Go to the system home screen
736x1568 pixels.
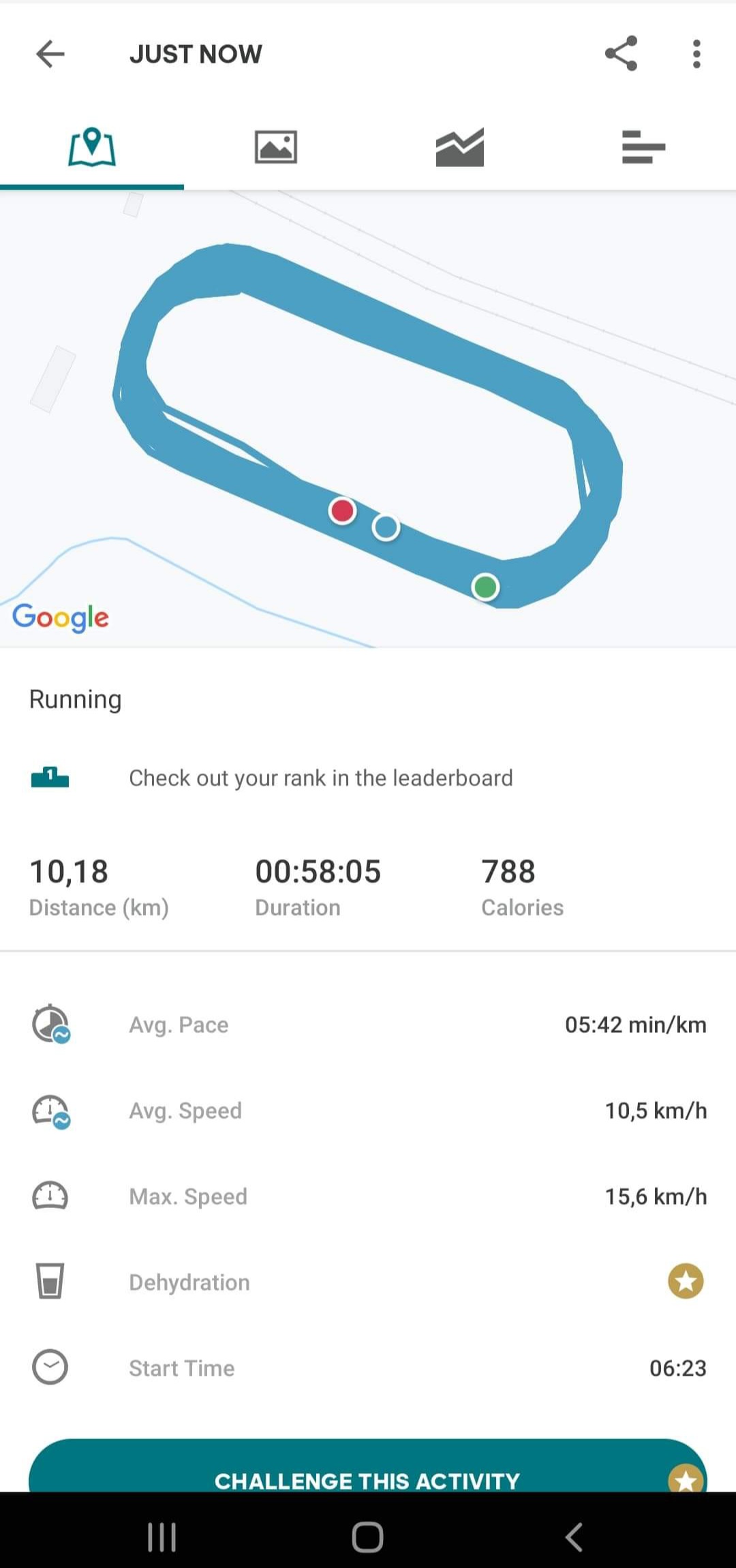(367, 1537)
